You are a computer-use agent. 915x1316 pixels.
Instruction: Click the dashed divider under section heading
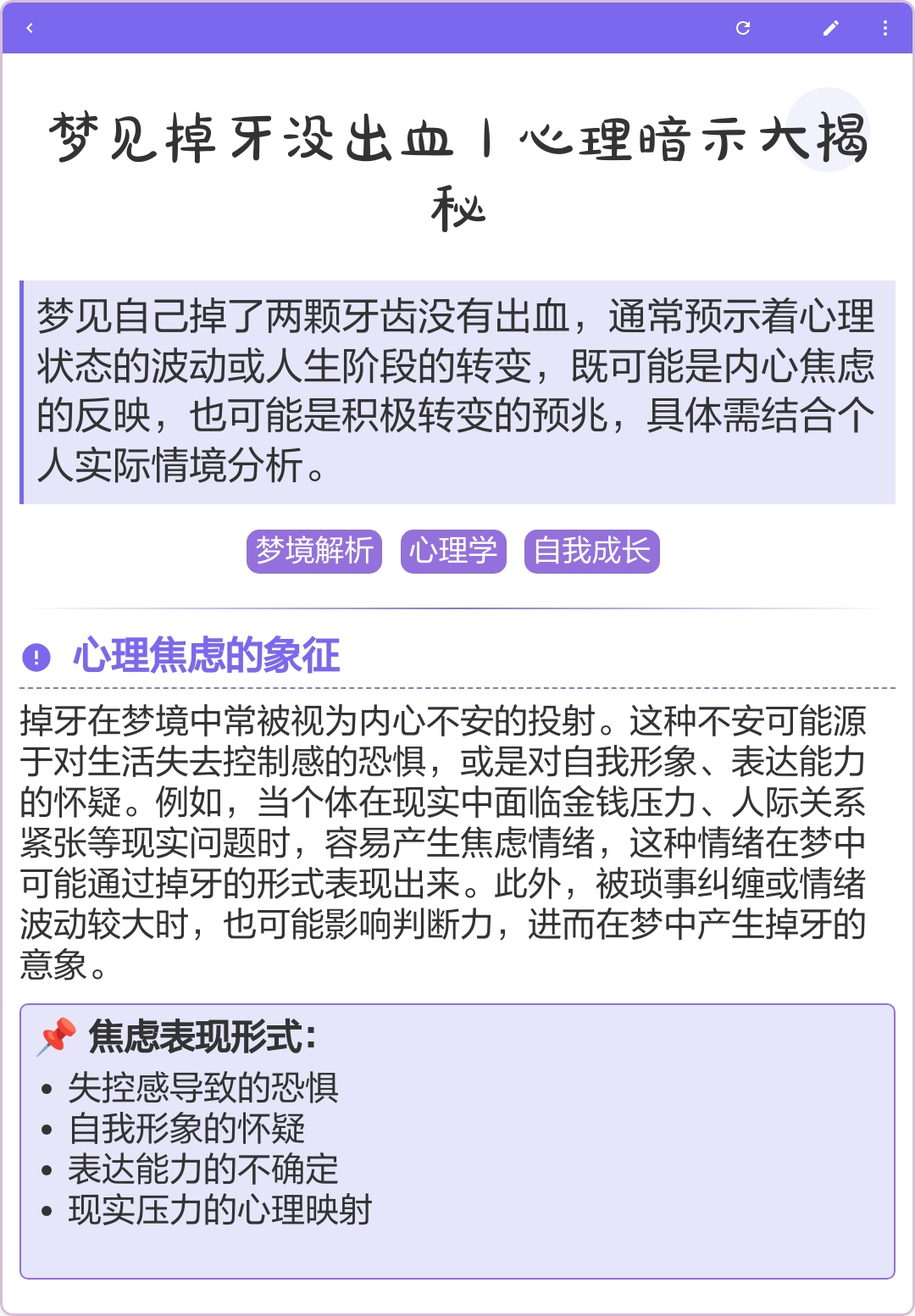click(x=457, y=685)
